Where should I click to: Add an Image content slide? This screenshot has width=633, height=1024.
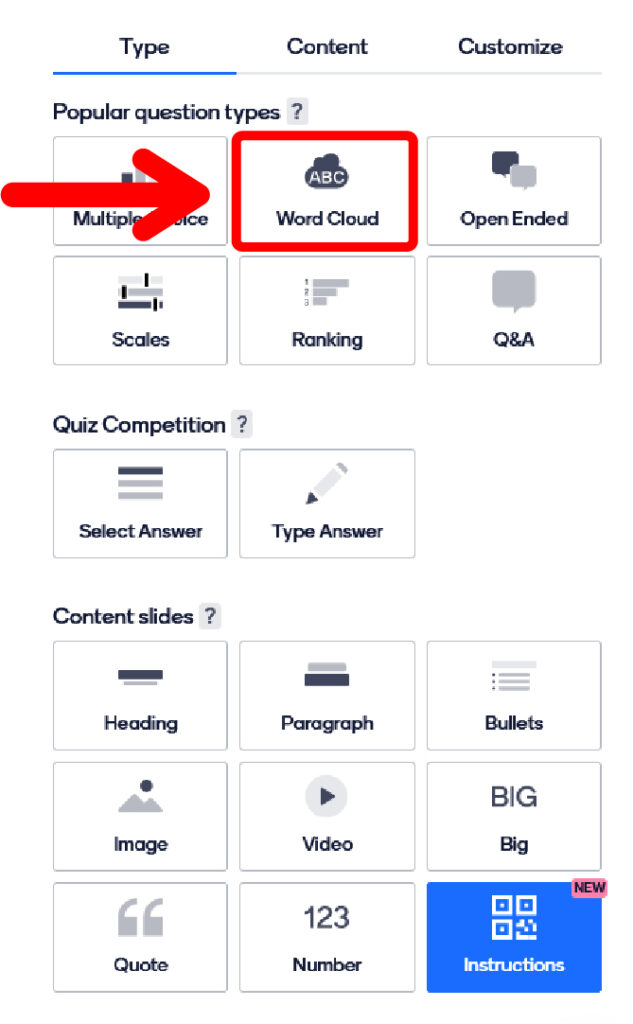(140, 816)
